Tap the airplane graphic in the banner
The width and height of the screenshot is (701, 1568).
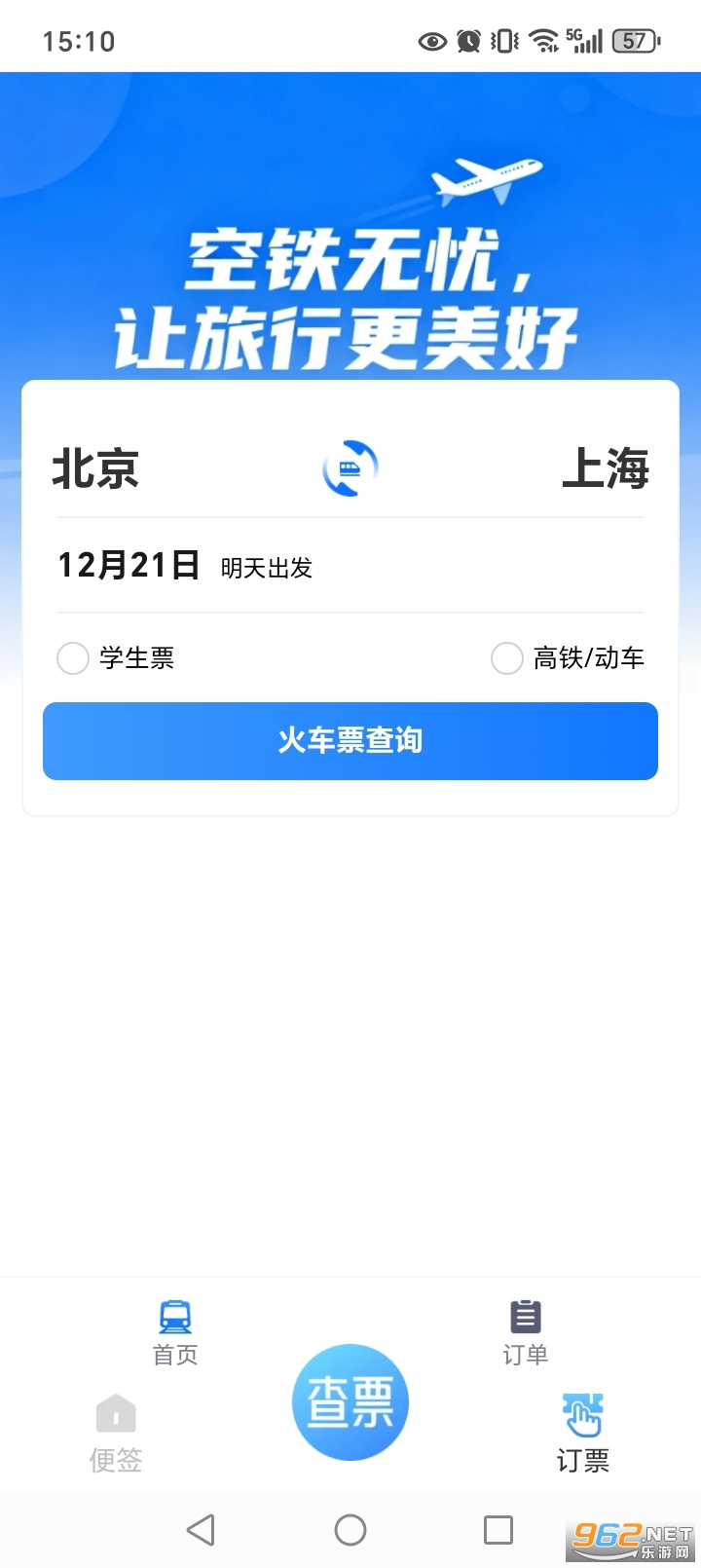(486, 180)
